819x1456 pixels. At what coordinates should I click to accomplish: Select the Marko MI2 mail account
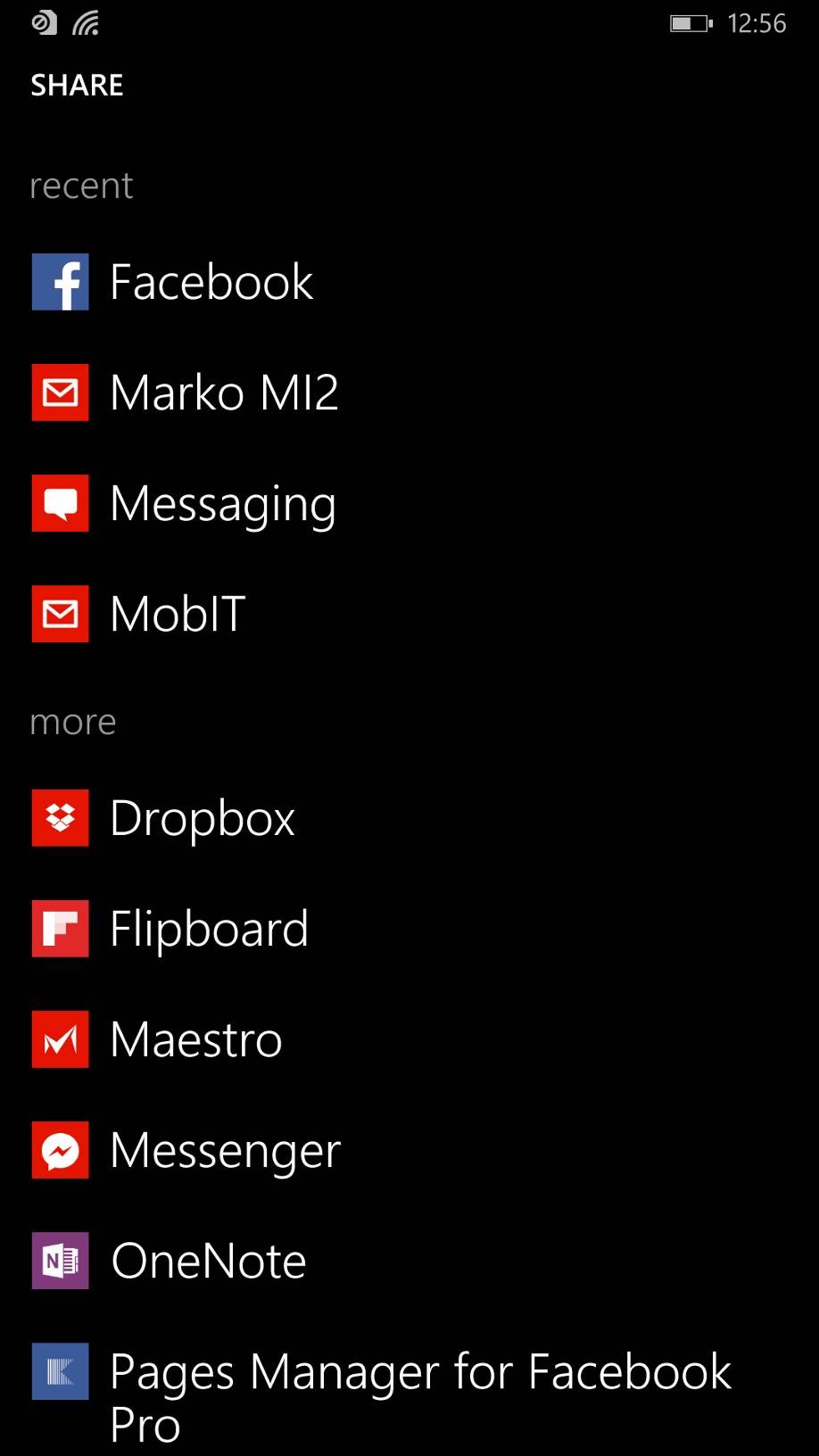(223, 393)
